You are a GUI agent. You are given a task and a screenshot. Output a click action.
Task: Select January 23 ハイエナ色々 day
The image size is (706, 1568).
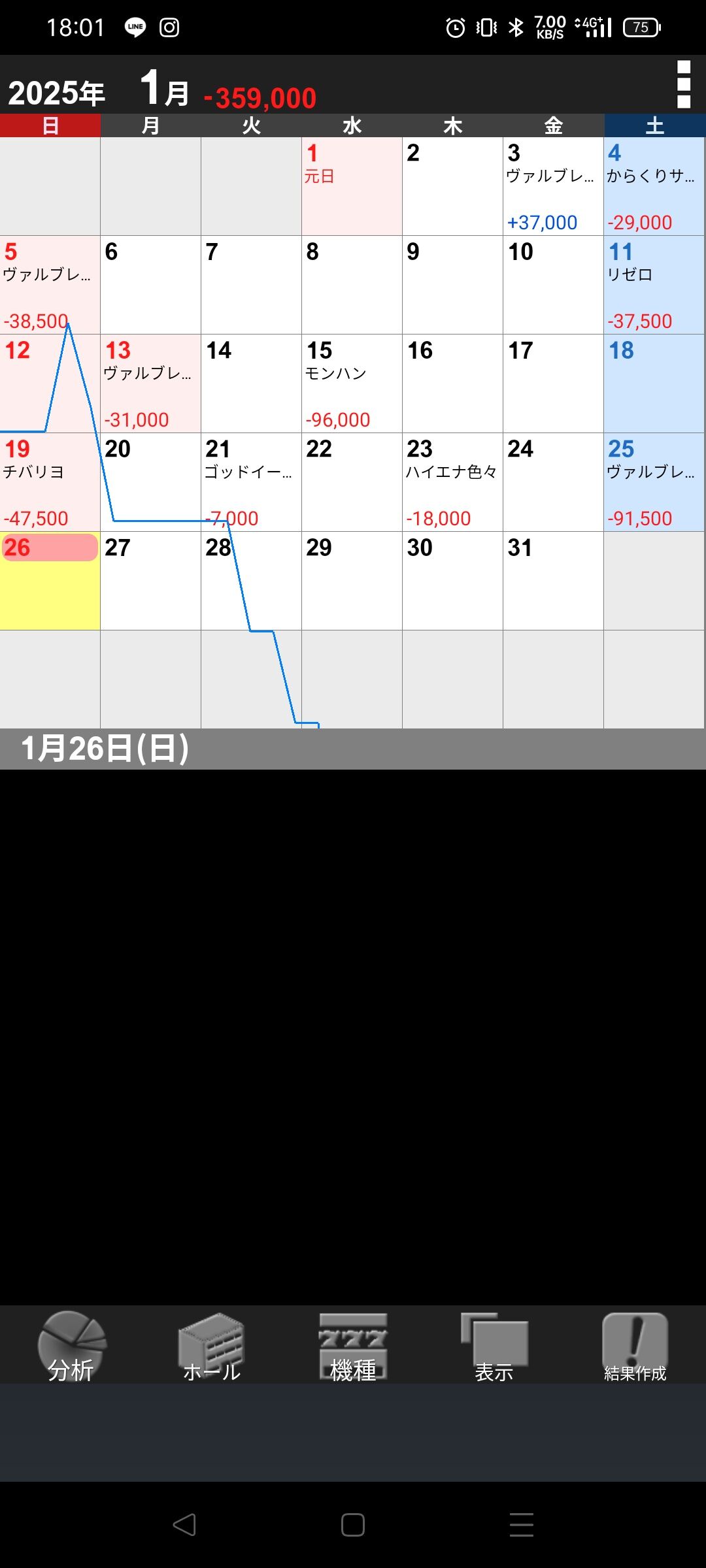452,482
